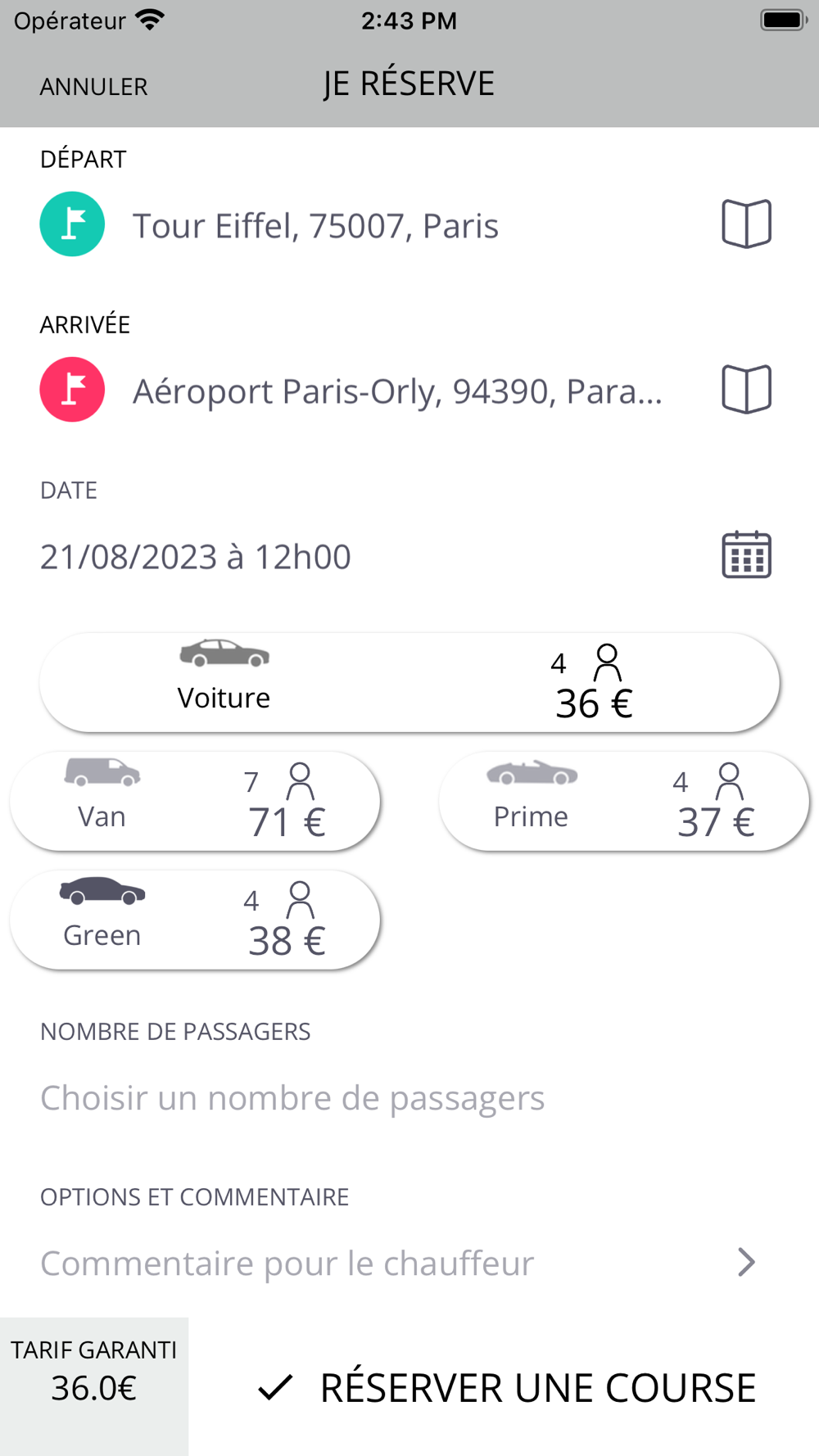Viewport: 819px width, 1456px height.
Task: Edit the departure address Tour Eiffel
Action: click(315, 225)
